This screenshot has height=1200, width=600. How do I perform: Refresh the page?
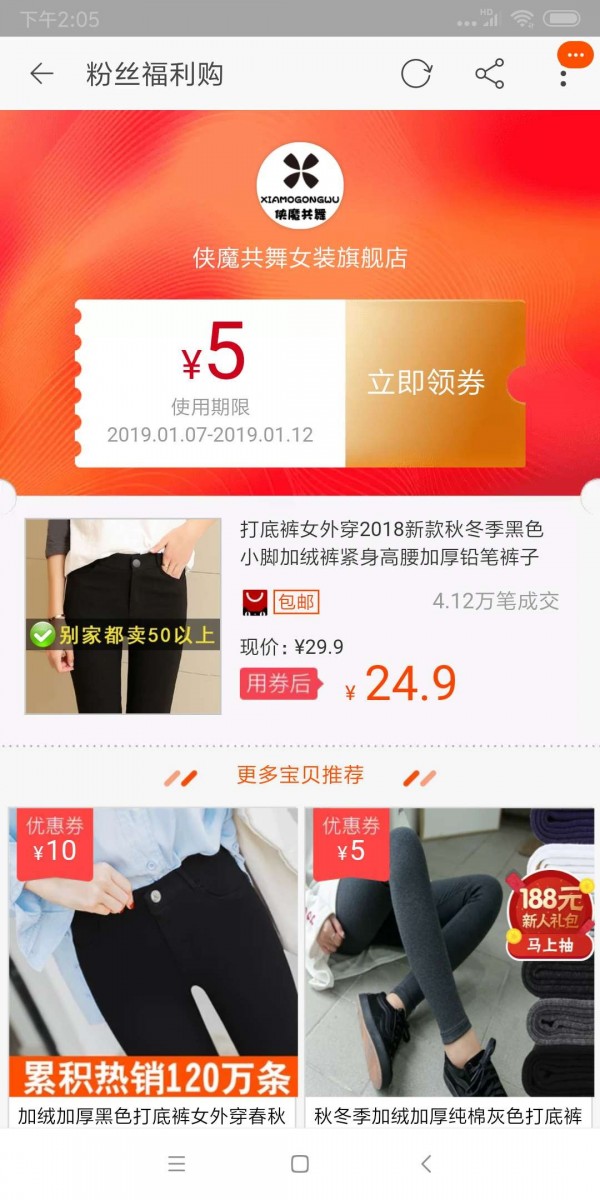click(x=416, y=74)
